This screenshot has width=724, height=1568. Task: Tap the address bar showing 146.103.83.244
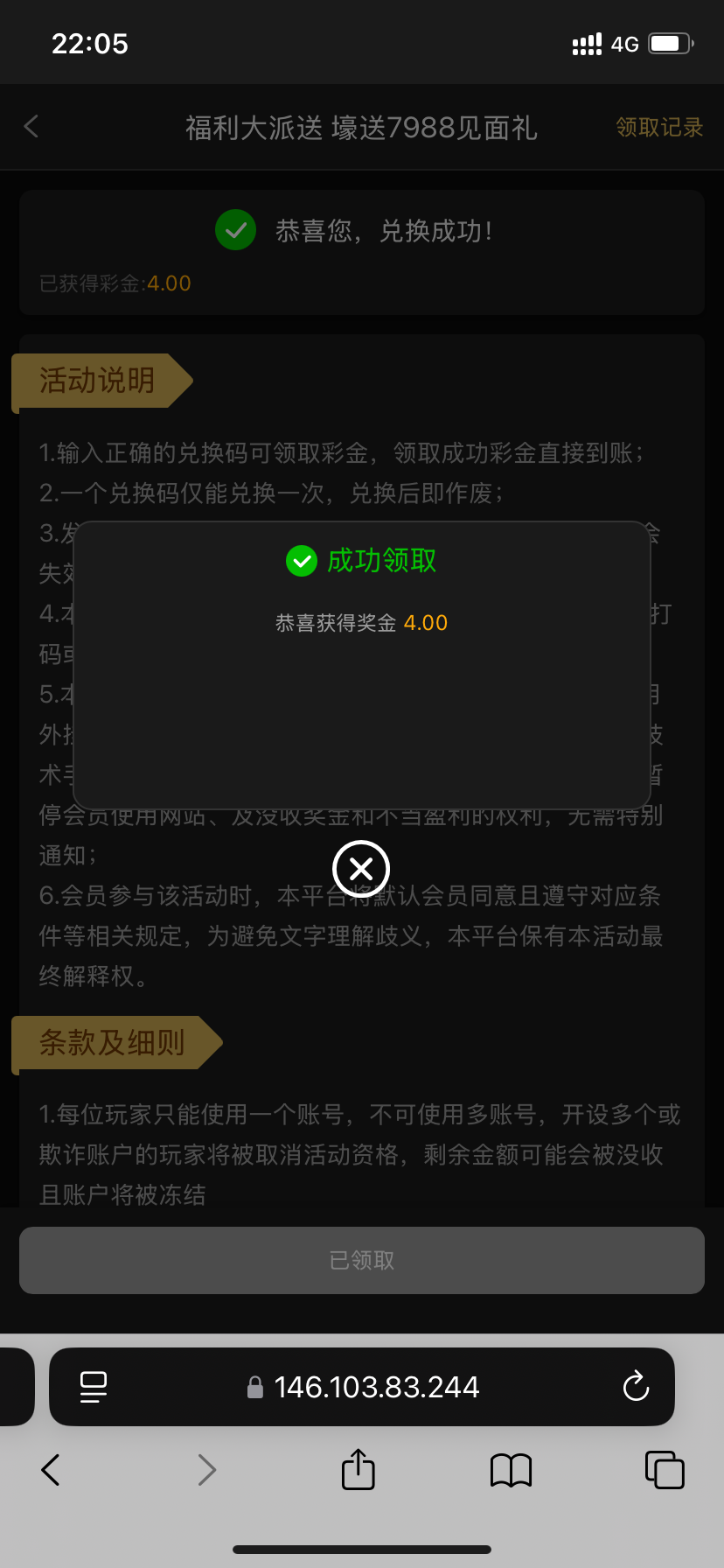tap(376, 1387)
